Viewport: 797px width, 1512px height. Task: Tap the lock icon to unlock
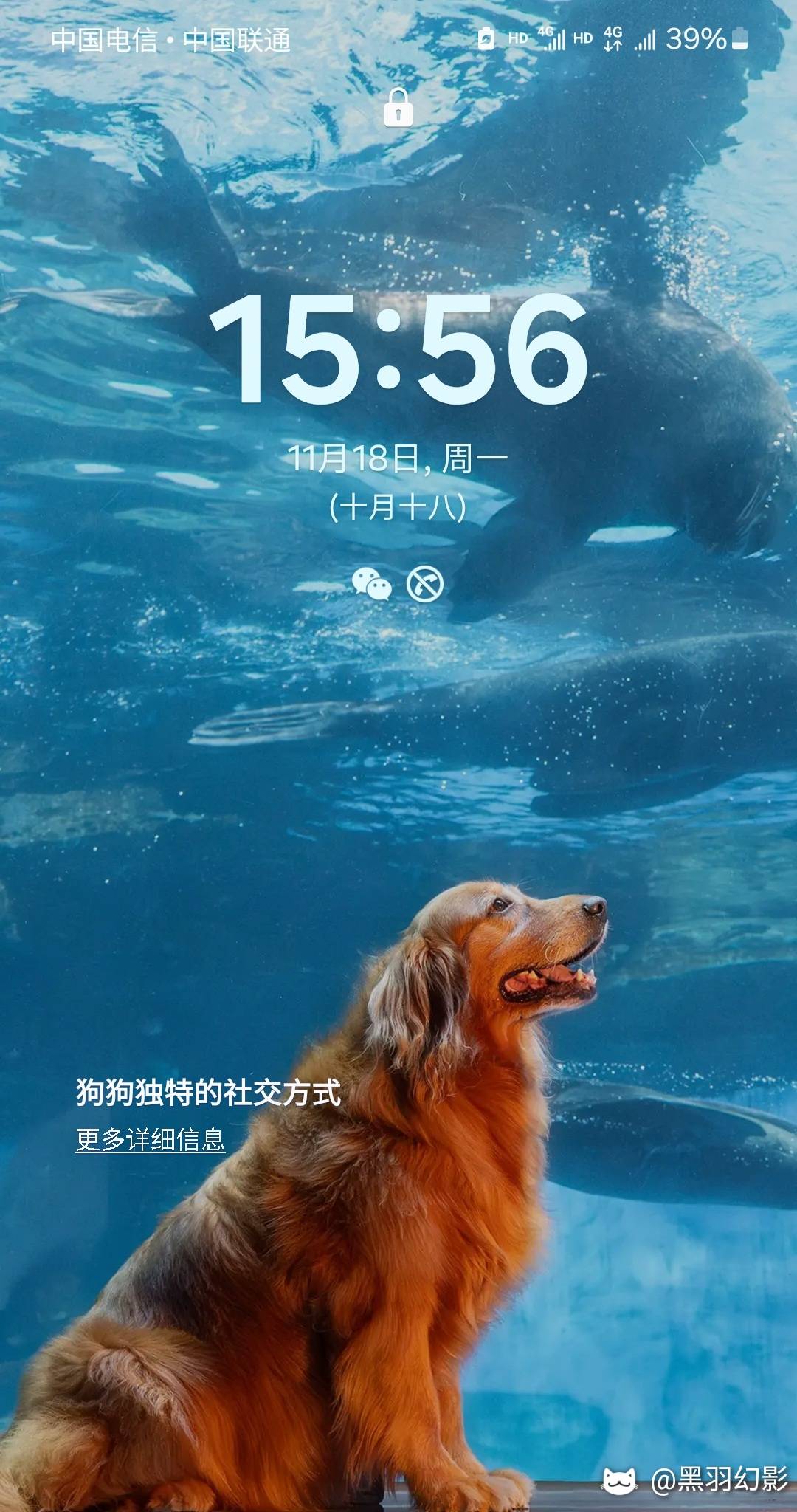click(x=398, y=107)
